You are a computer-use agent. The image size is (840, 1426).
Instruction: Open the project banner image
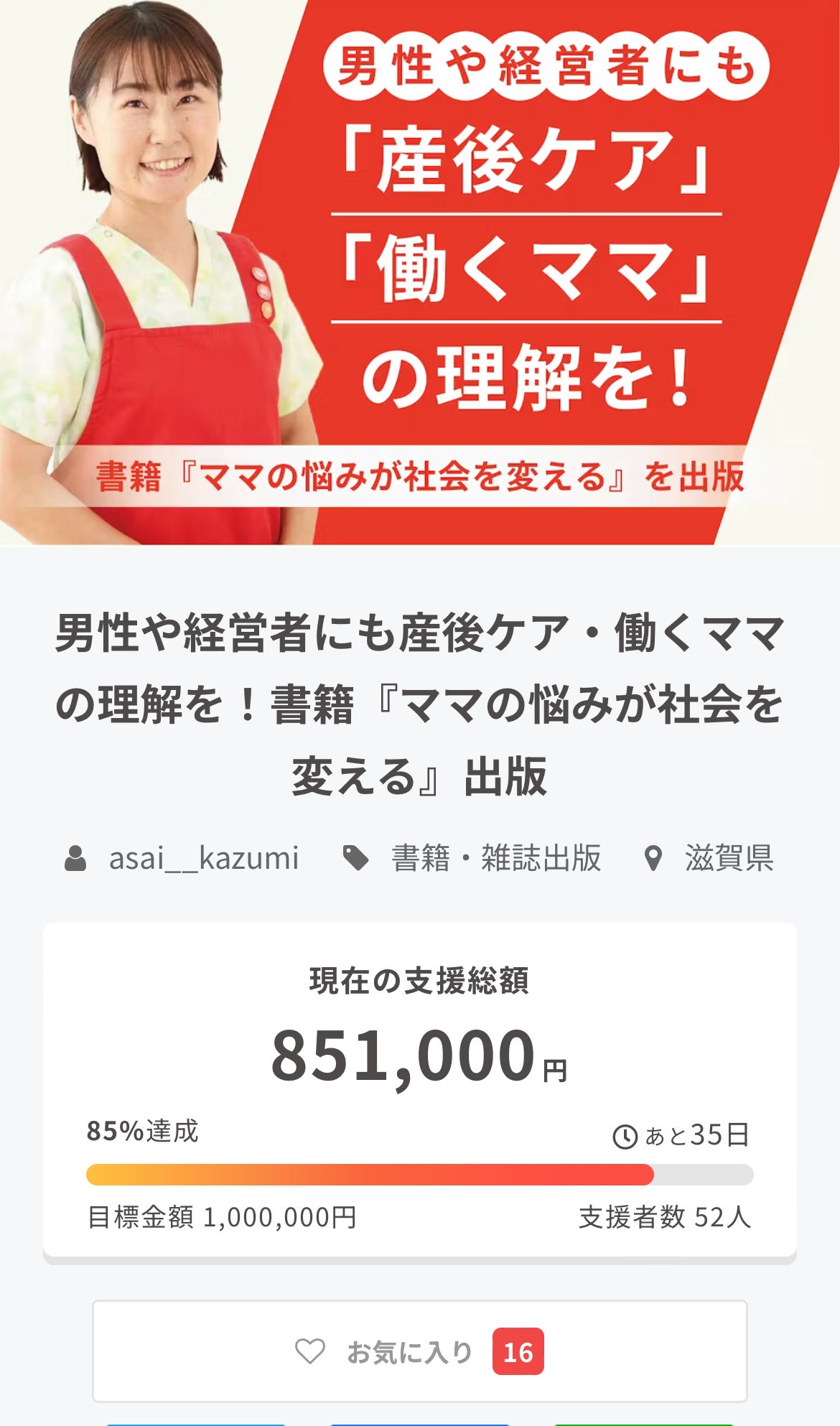(x=420, y=273)
